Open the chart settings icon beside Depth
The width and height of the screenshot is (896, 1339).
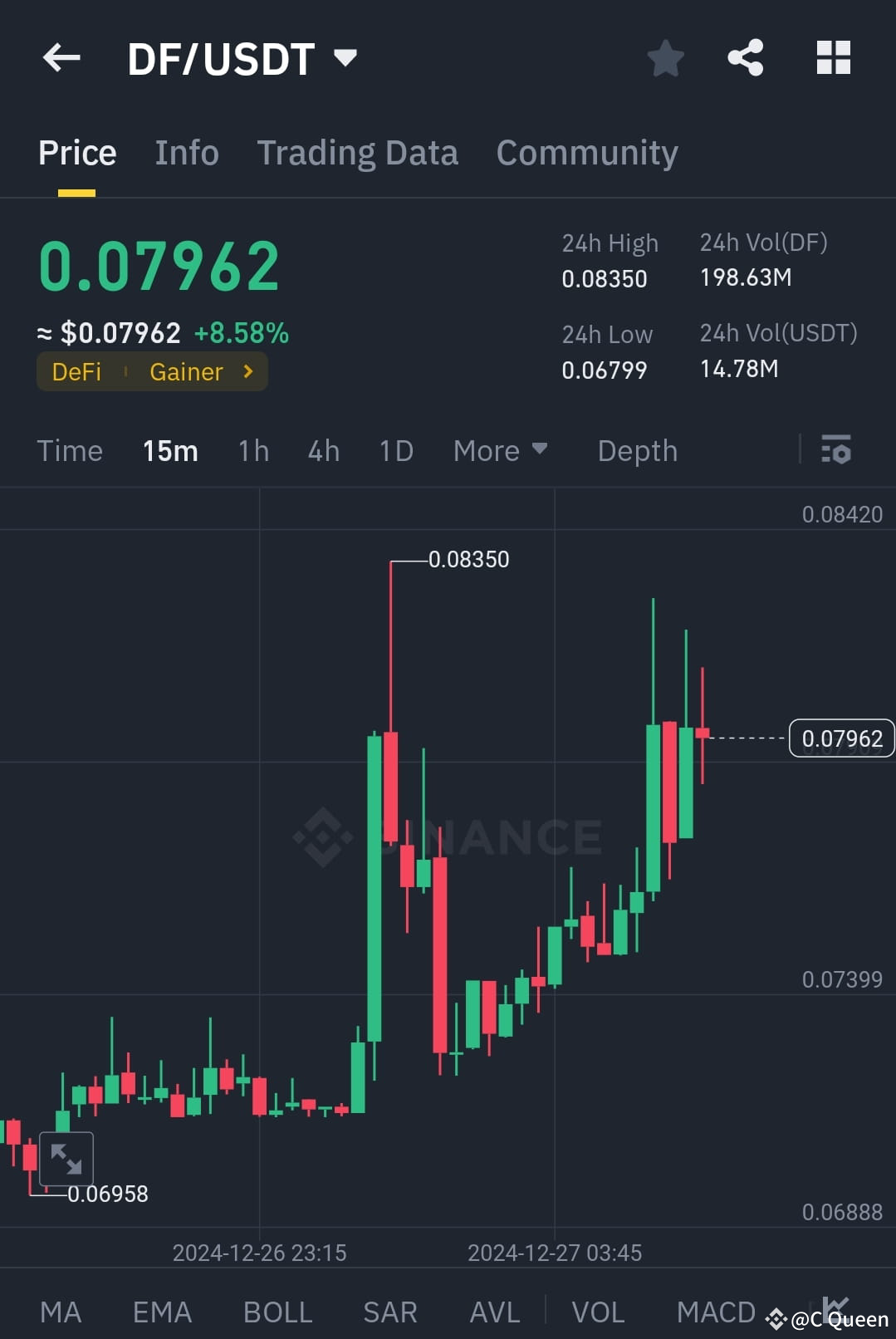(x=836, y=450)
